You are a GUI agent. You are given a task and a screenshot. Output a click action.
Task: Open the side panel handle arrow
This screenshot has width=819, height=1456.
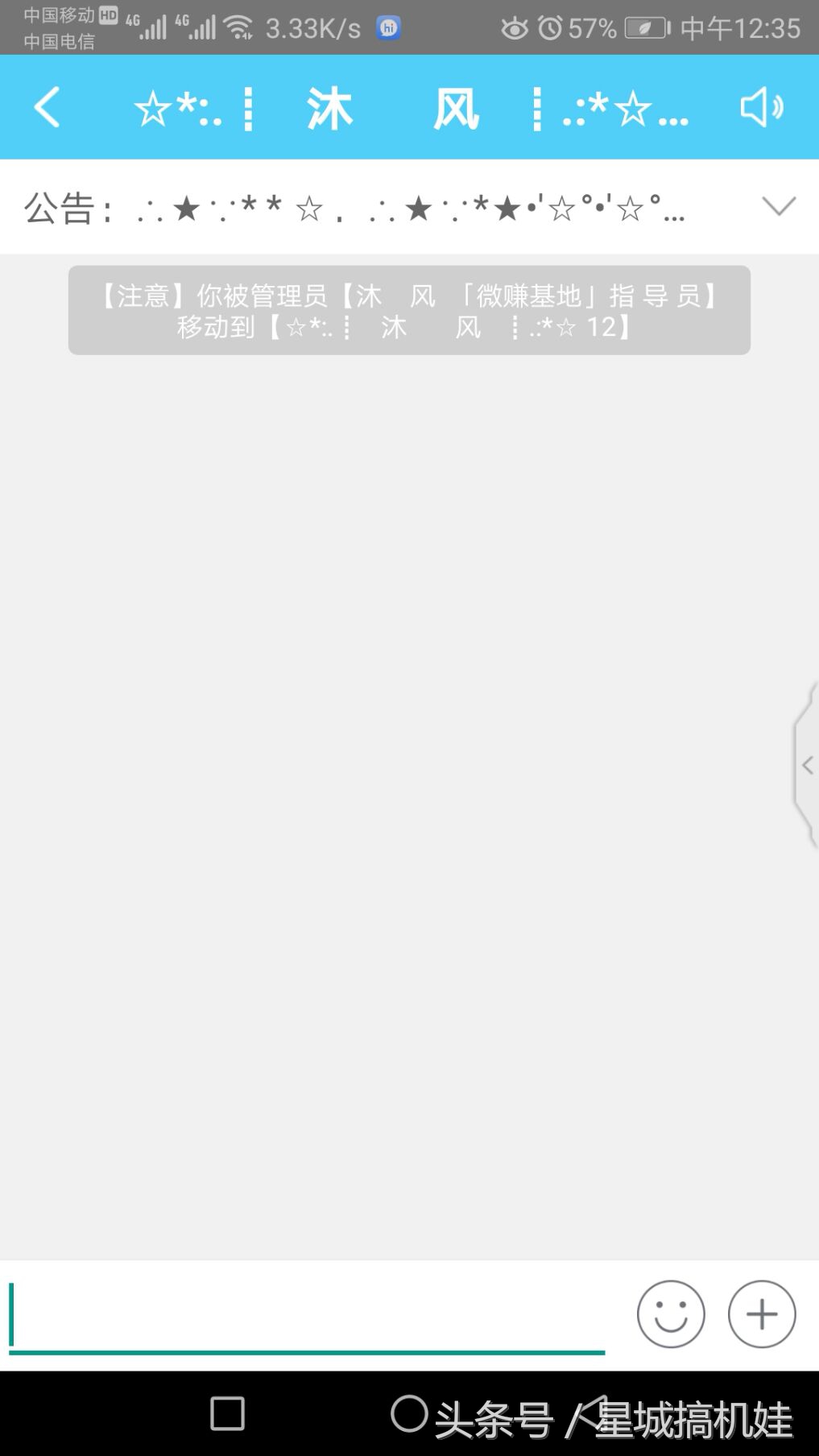pos(806,765)
